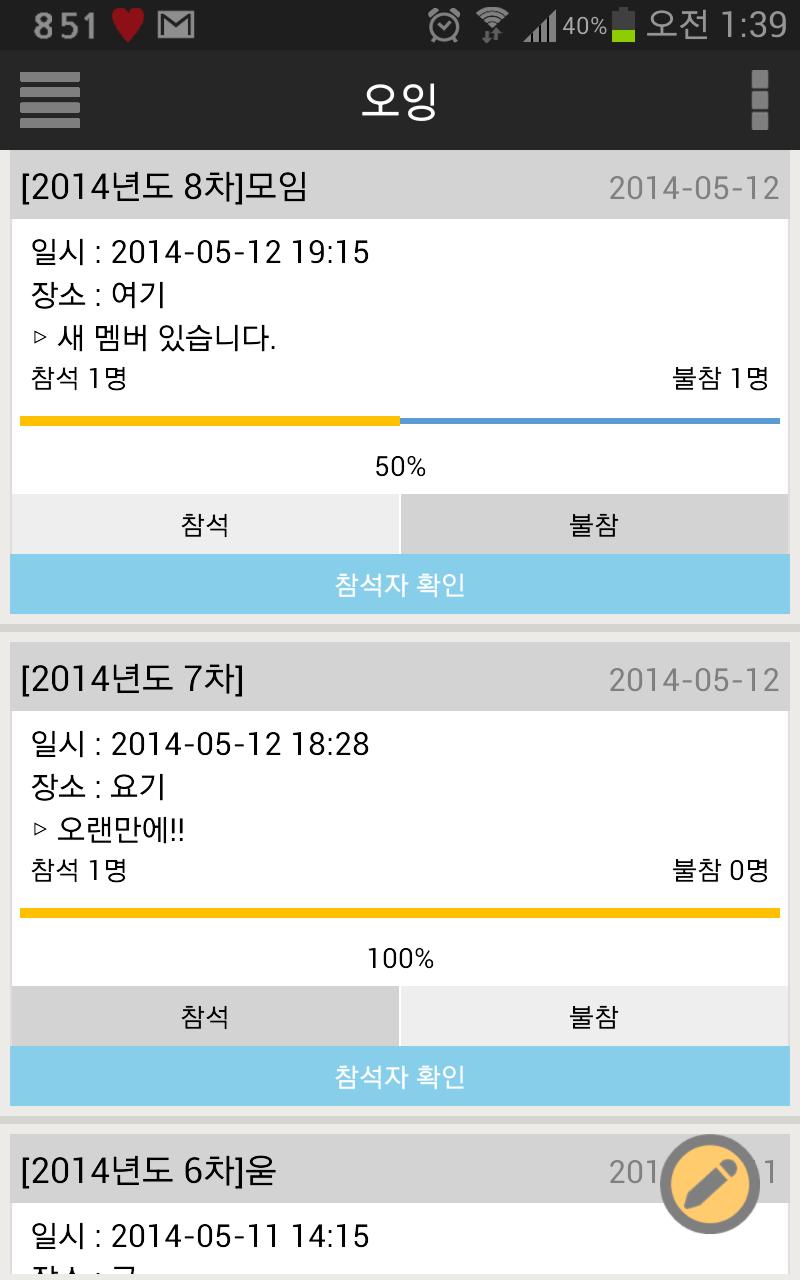Select 불참 for the 7차 meeting

(x=594, y=1017)
